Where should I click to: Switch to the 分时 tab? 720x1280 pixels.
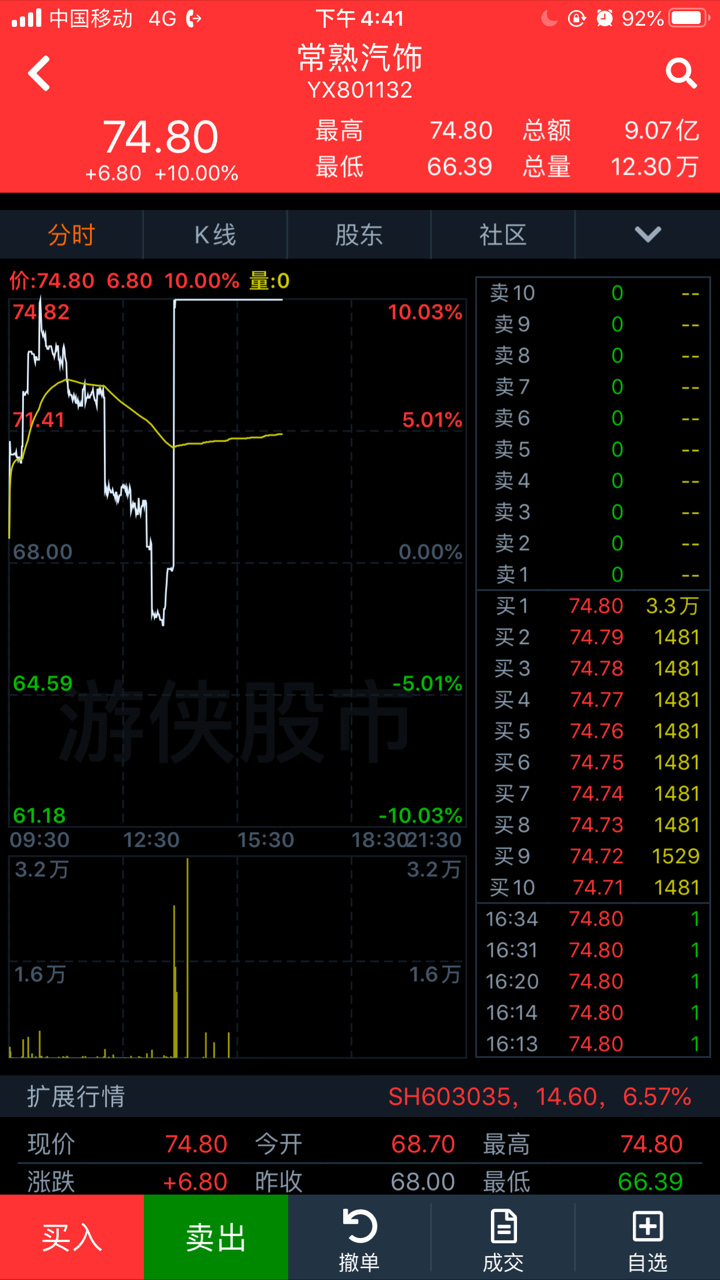(72, 235)
